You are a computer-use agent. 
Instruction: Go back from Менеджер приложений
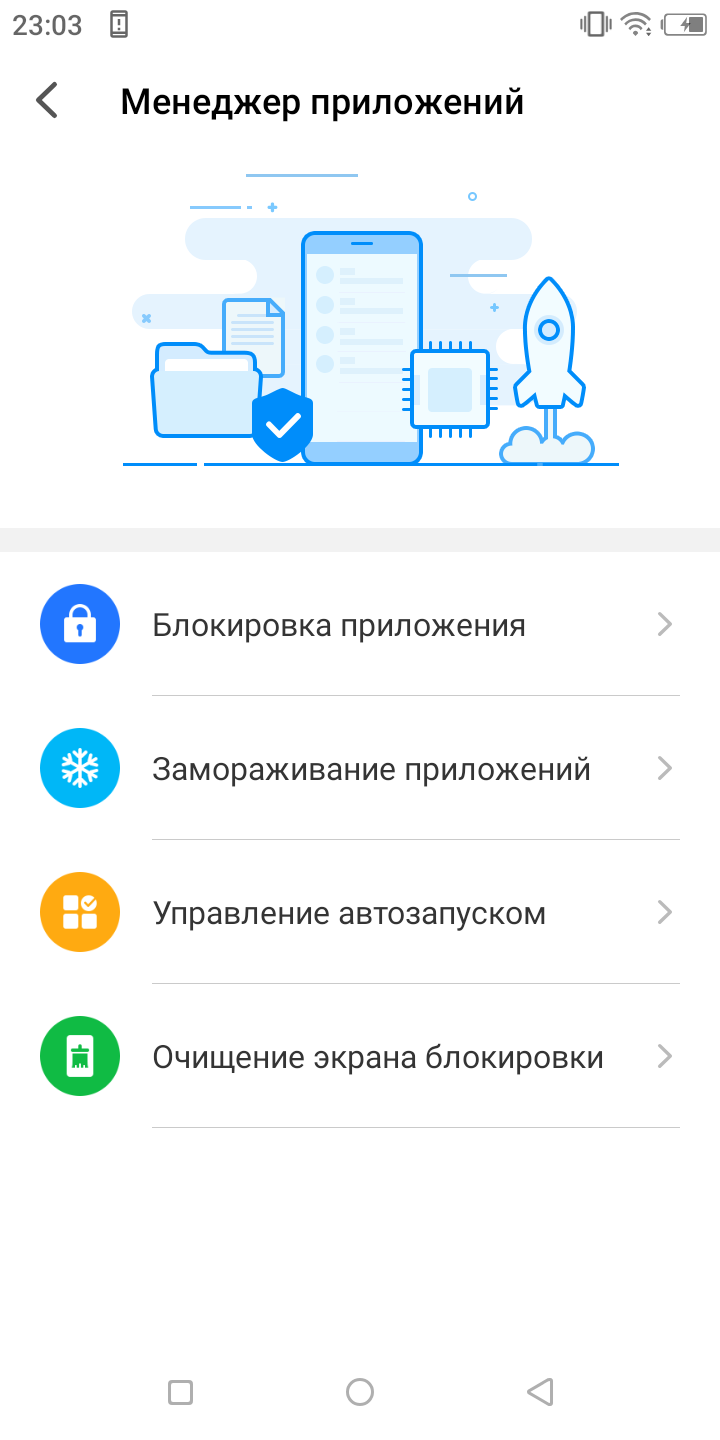pyautogui.click(x=47, y=101)
